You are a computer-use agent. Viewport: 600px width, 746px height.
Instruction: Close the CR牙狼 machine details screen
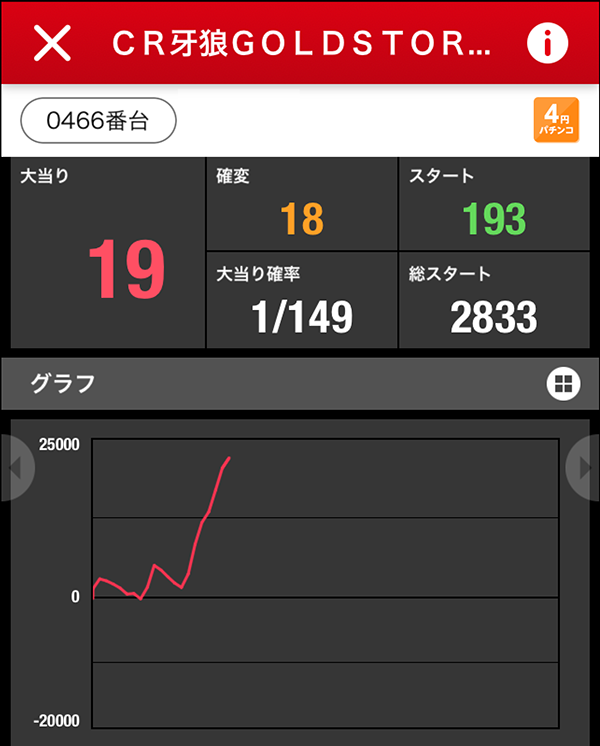click(x=52, y=42)
